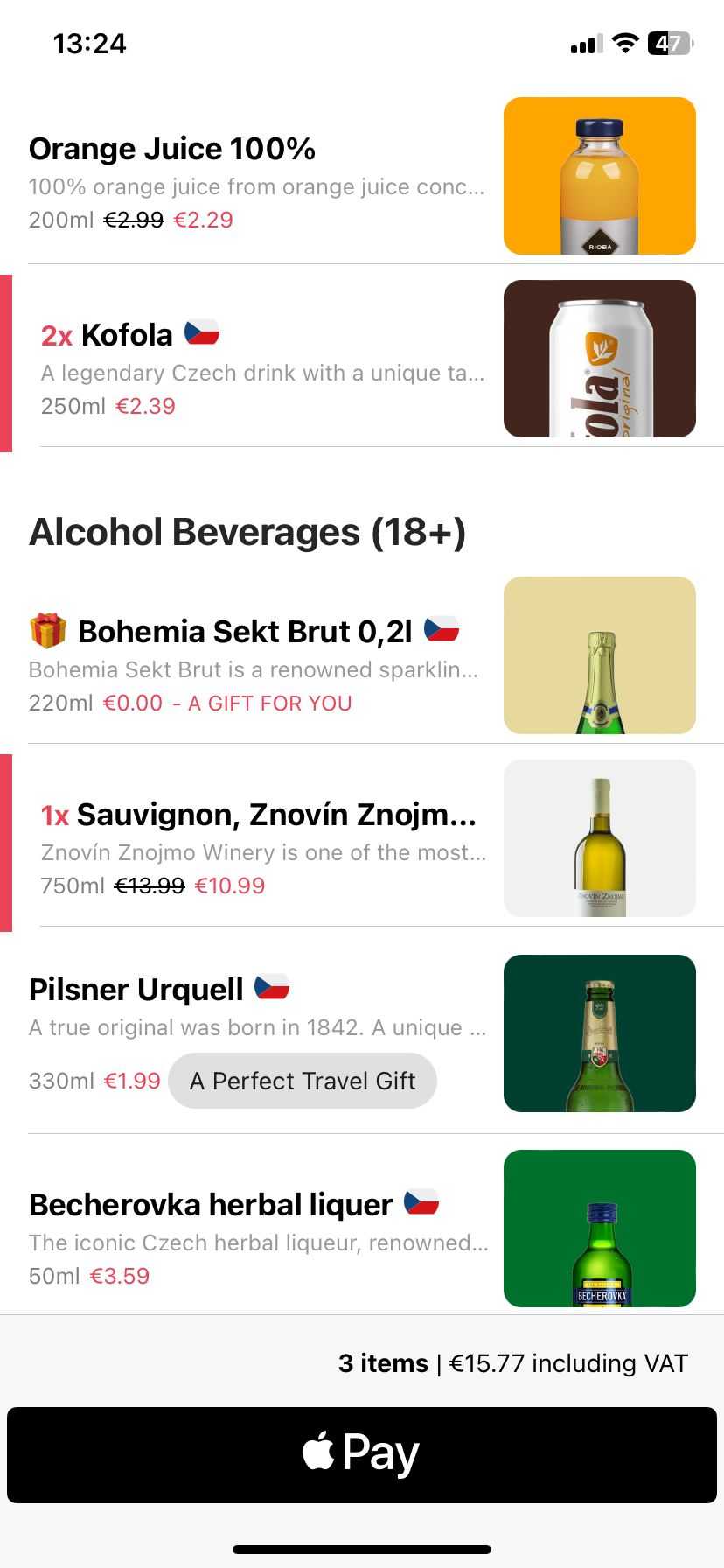This screenshot has width=724, height=1568.
Task: Pay with Apple Pay
Action: (x=362, y=1454)
